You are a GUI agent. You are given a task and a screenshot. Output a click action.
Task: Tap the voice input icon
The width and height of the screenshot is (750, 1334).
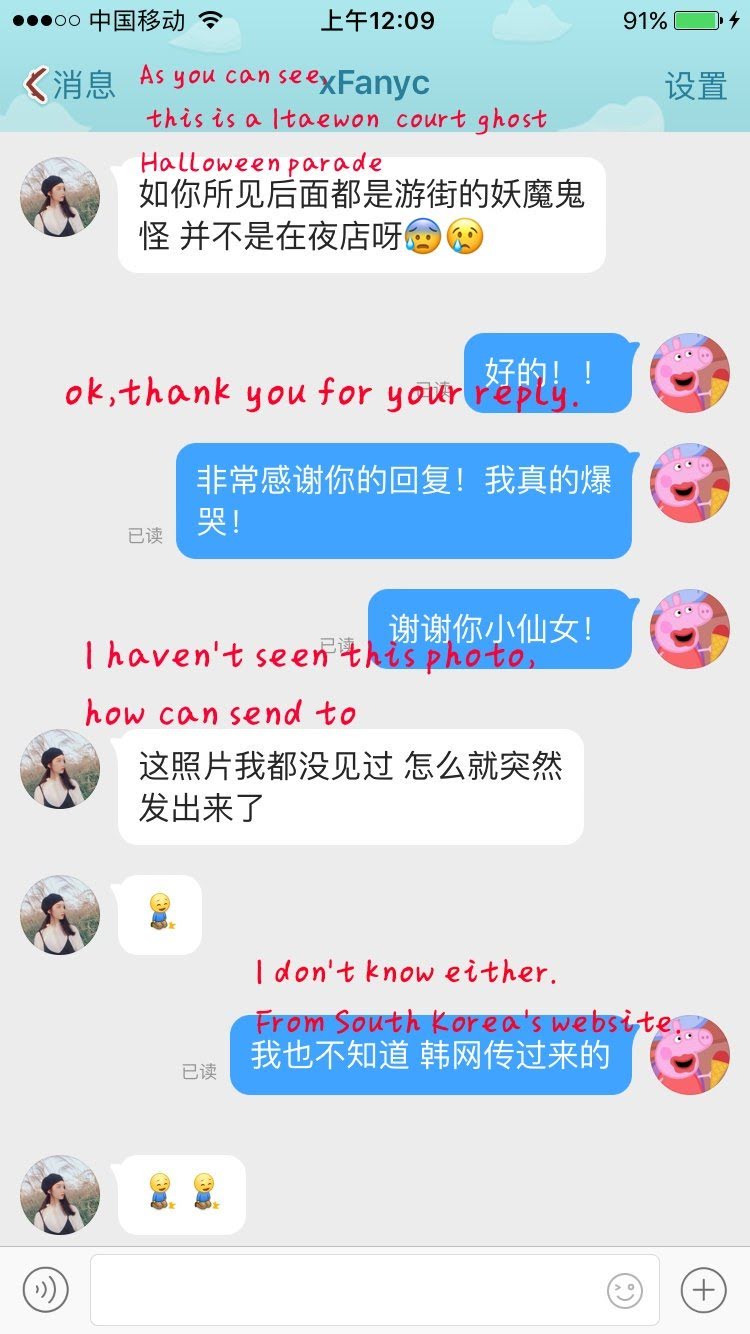45,1290
